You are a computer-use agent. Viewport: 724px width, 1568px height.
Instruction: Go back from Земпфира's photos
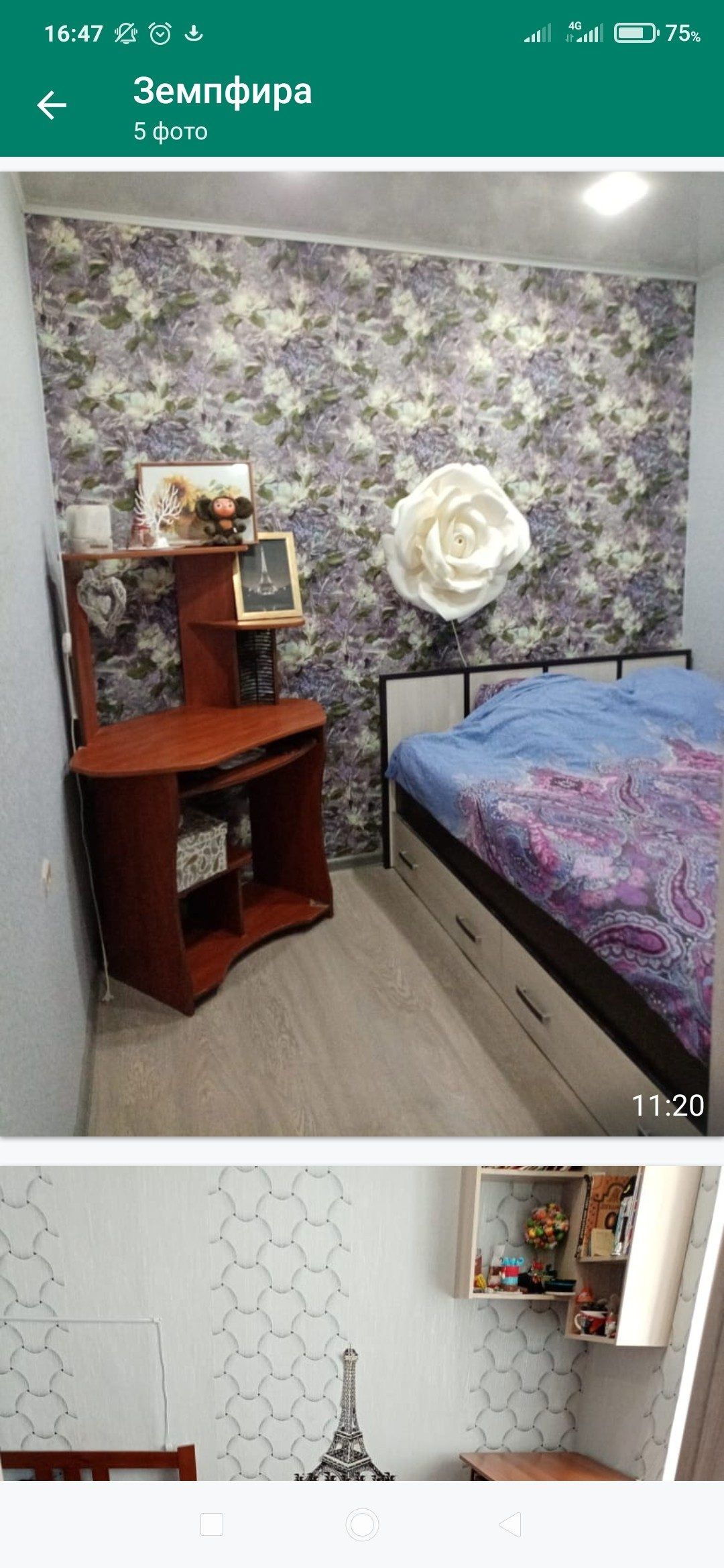(52, 105)
